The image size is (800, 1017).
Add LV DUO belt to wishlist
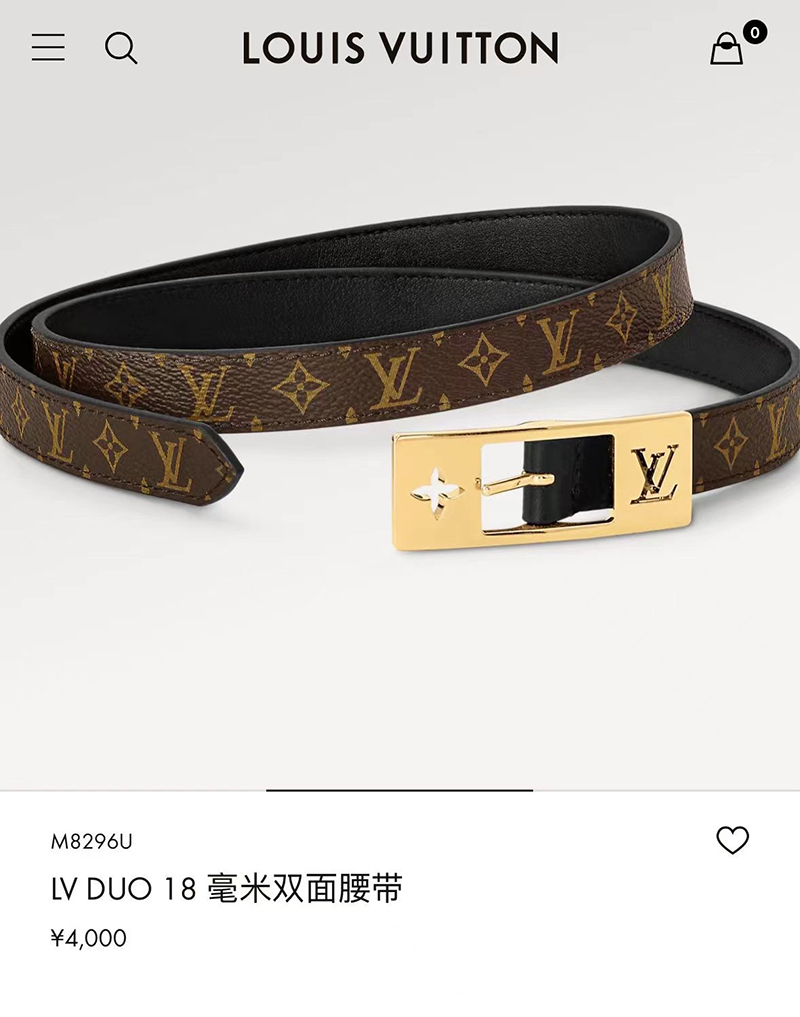(x=732, y=841)
